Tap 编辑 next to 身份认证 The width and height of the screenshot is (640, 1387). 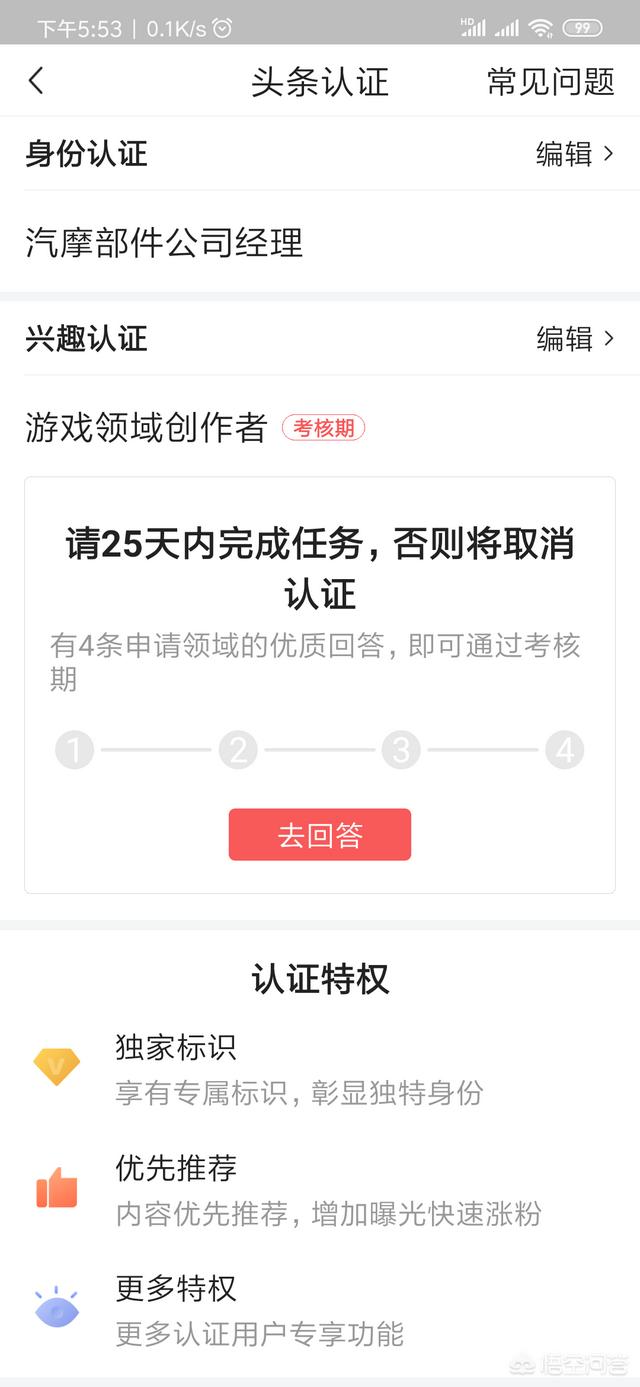point(575,154)
